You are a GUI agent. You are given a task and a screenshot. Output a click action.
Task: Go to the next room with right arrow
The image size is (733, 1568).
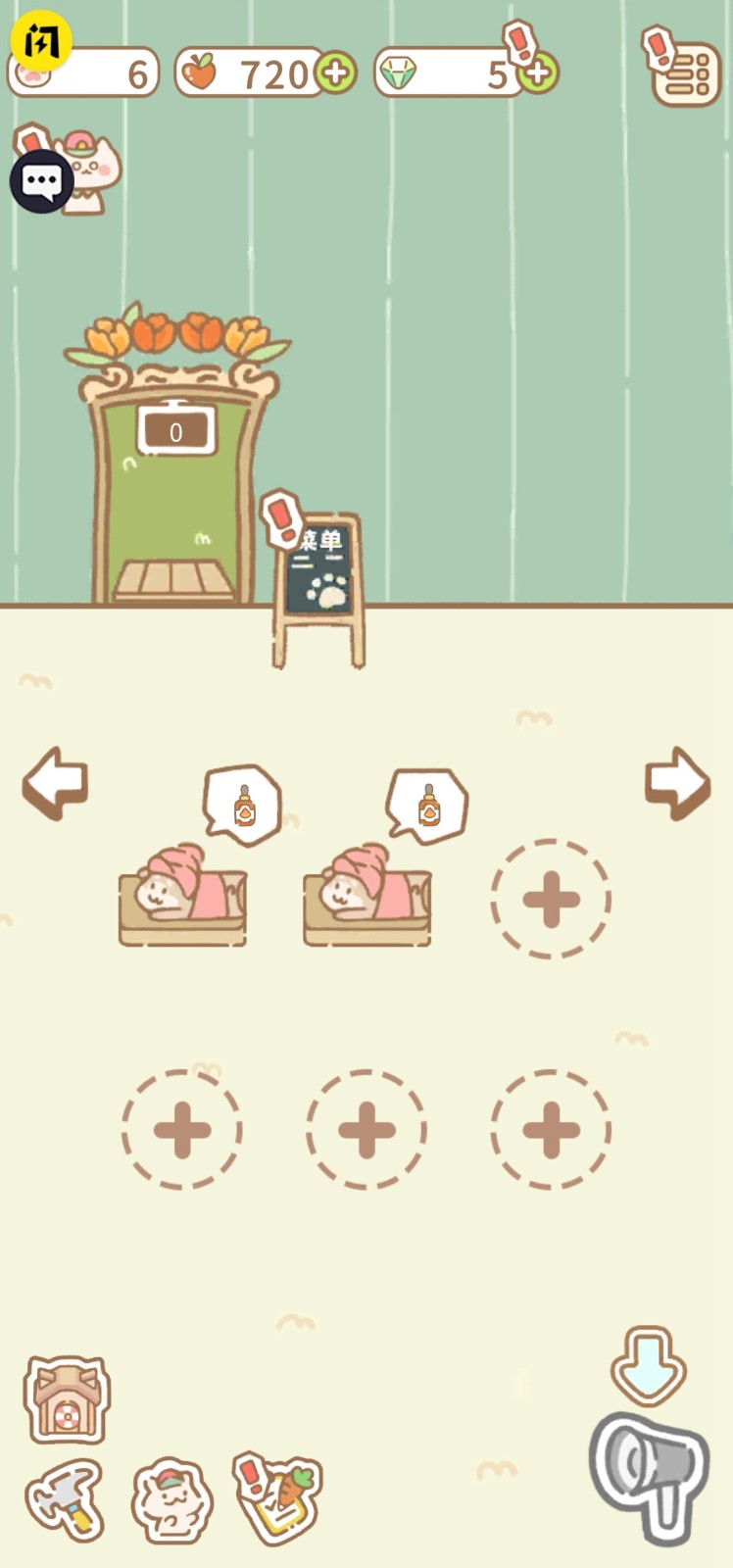[677, 782]
